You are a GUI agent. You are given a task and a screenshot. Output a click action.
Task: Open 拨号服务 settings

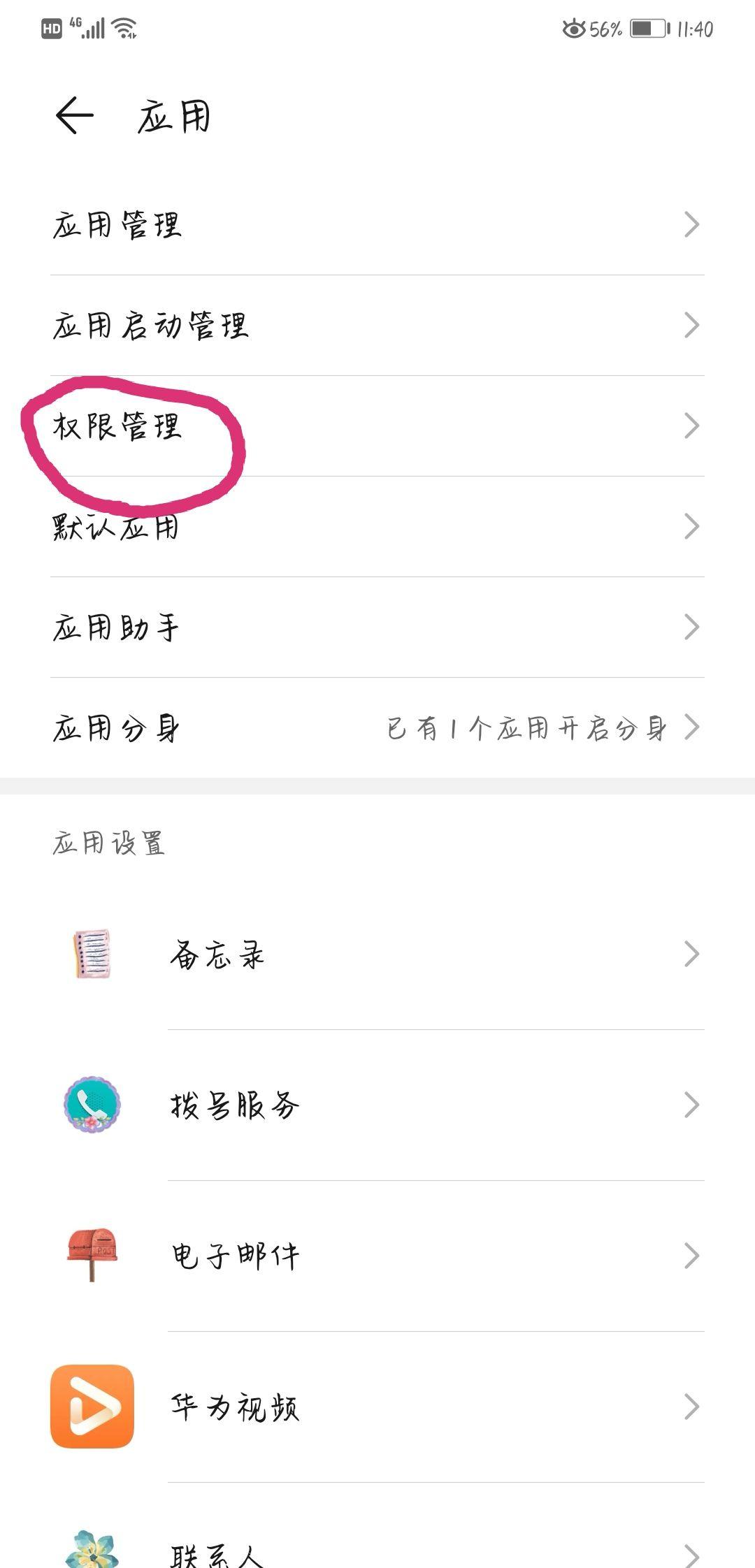[x=377, y=1105]
